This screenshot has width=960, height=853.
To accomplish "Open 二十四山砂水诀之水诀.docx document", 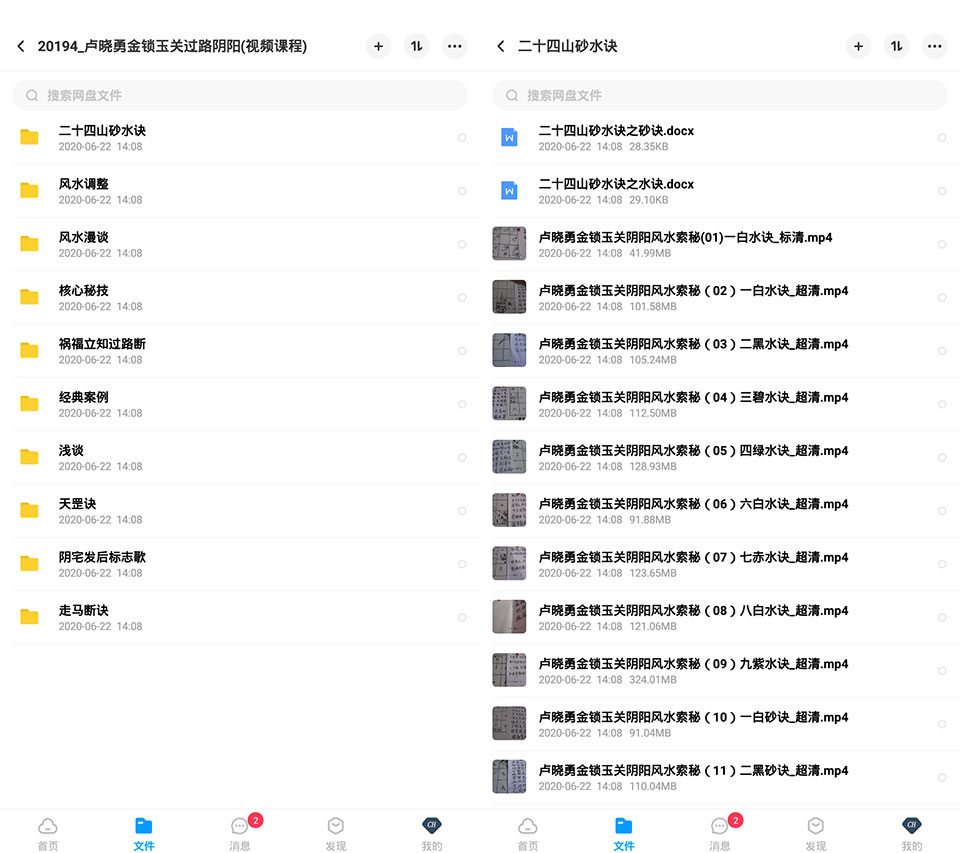I will click(x=720, y=191).
